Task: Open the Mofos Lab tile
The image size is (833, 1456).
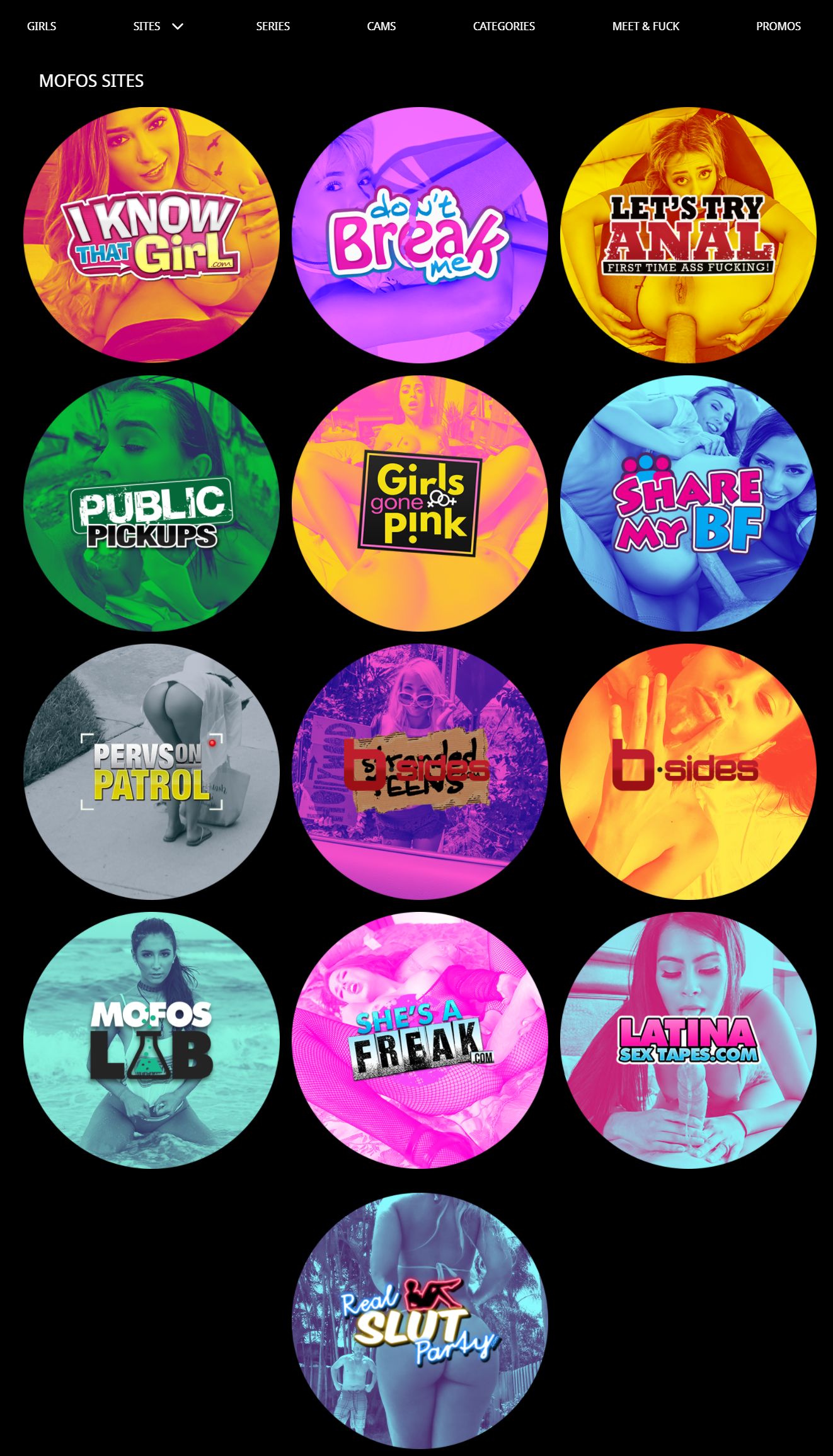Action: pyautogui.click(x=151, y=1040)
